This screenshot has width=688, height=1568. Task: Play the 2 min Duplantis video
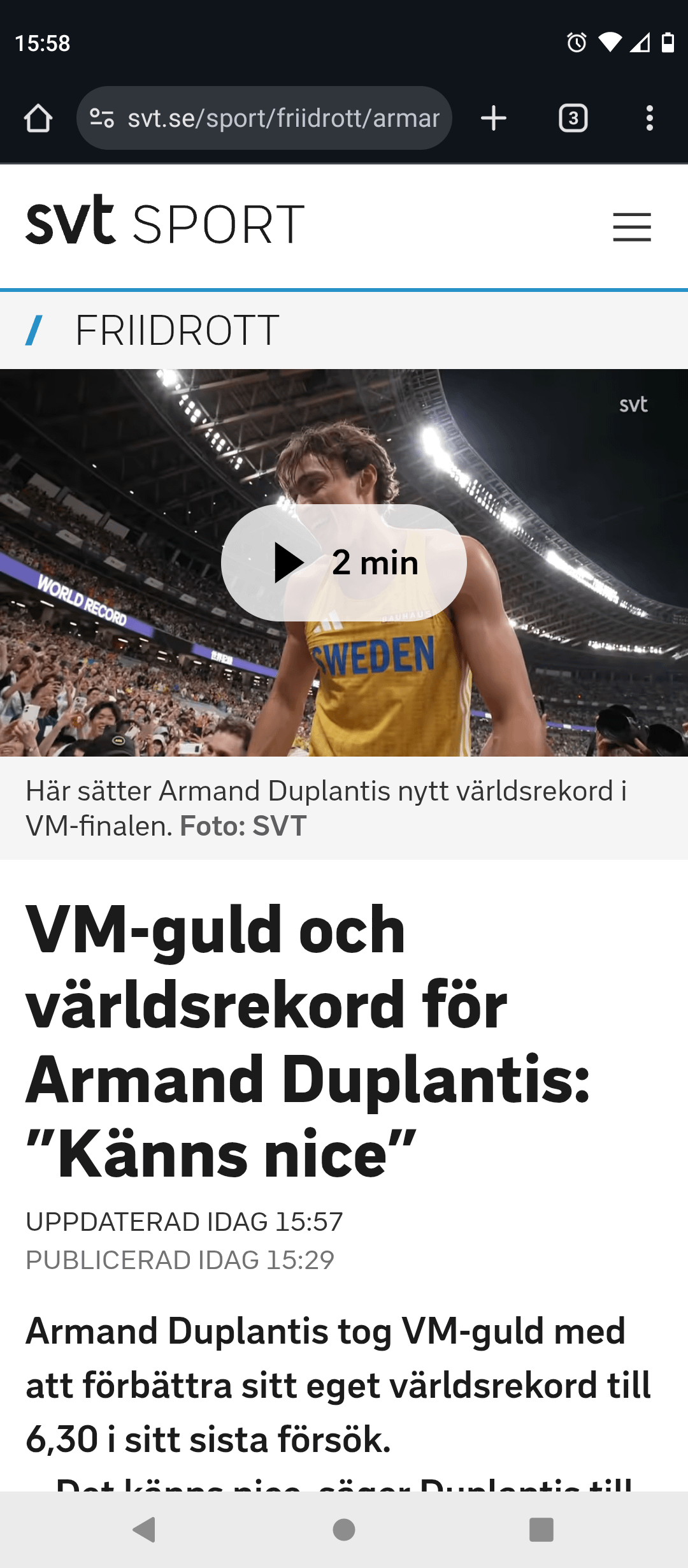[344, 563]
